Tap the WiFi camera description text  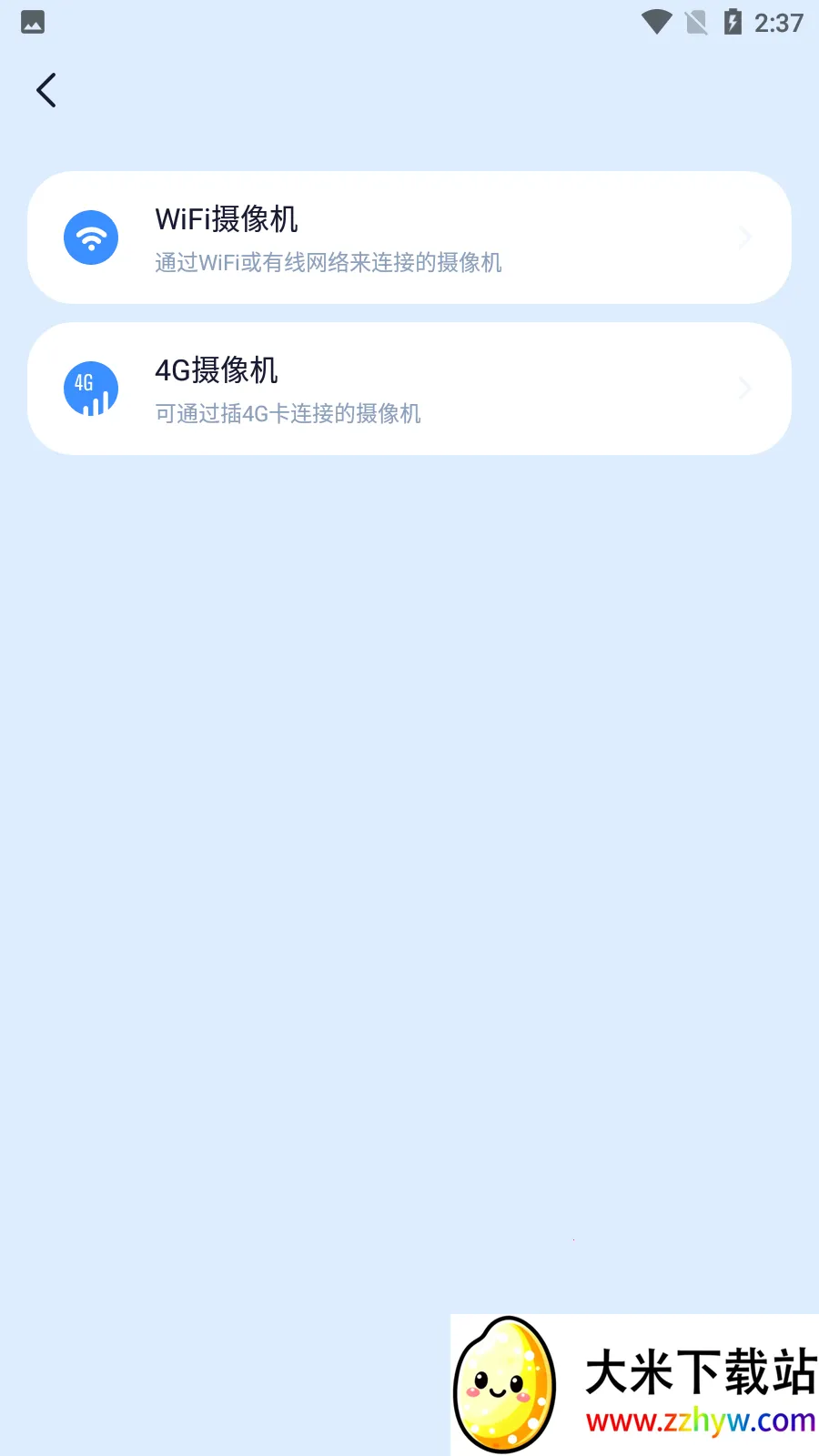(x=328, y=263)
